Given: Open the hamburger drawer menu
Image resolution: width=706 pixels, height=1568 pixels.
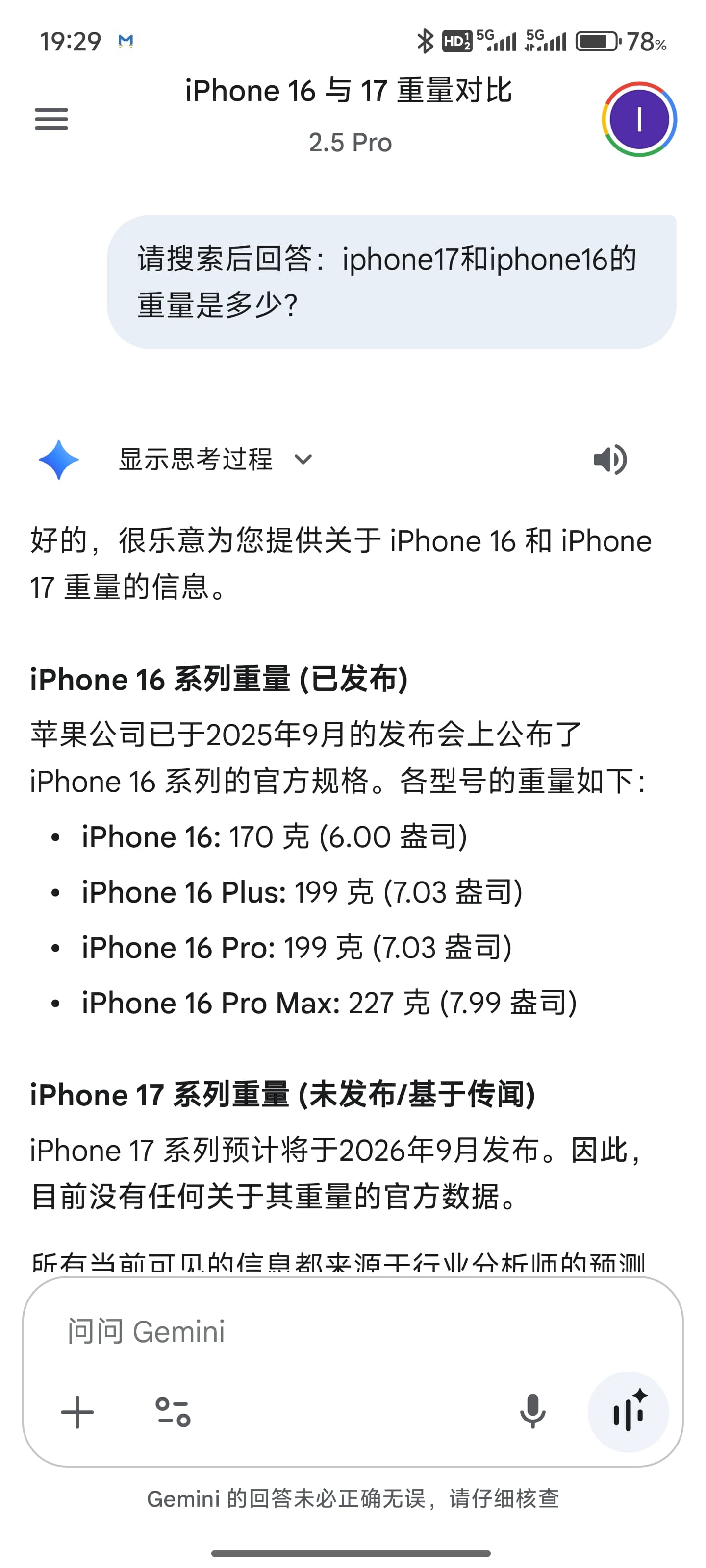Looking at the screenshot, I should coord(51,119).
